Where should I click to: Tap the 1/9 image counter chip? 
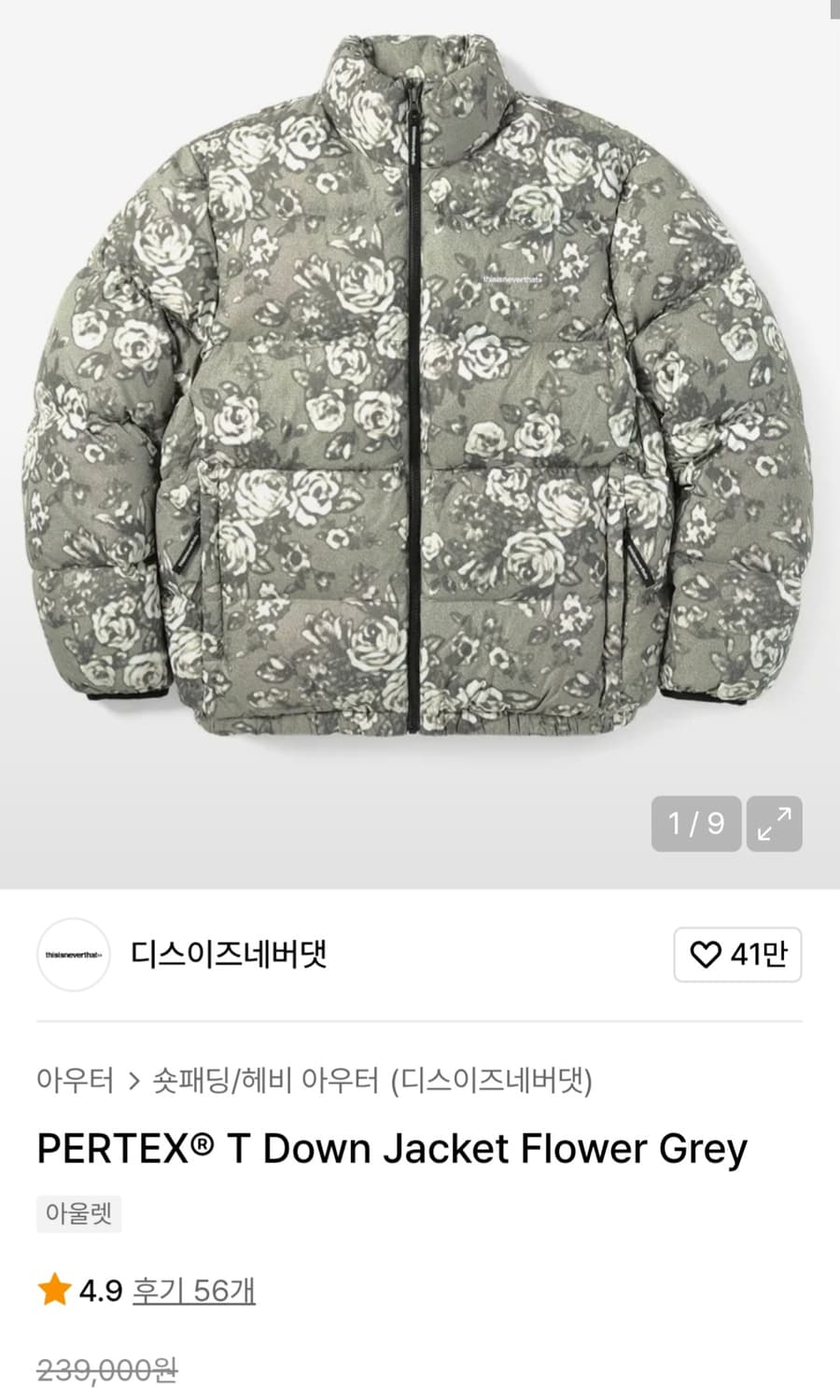click(695, 824)
